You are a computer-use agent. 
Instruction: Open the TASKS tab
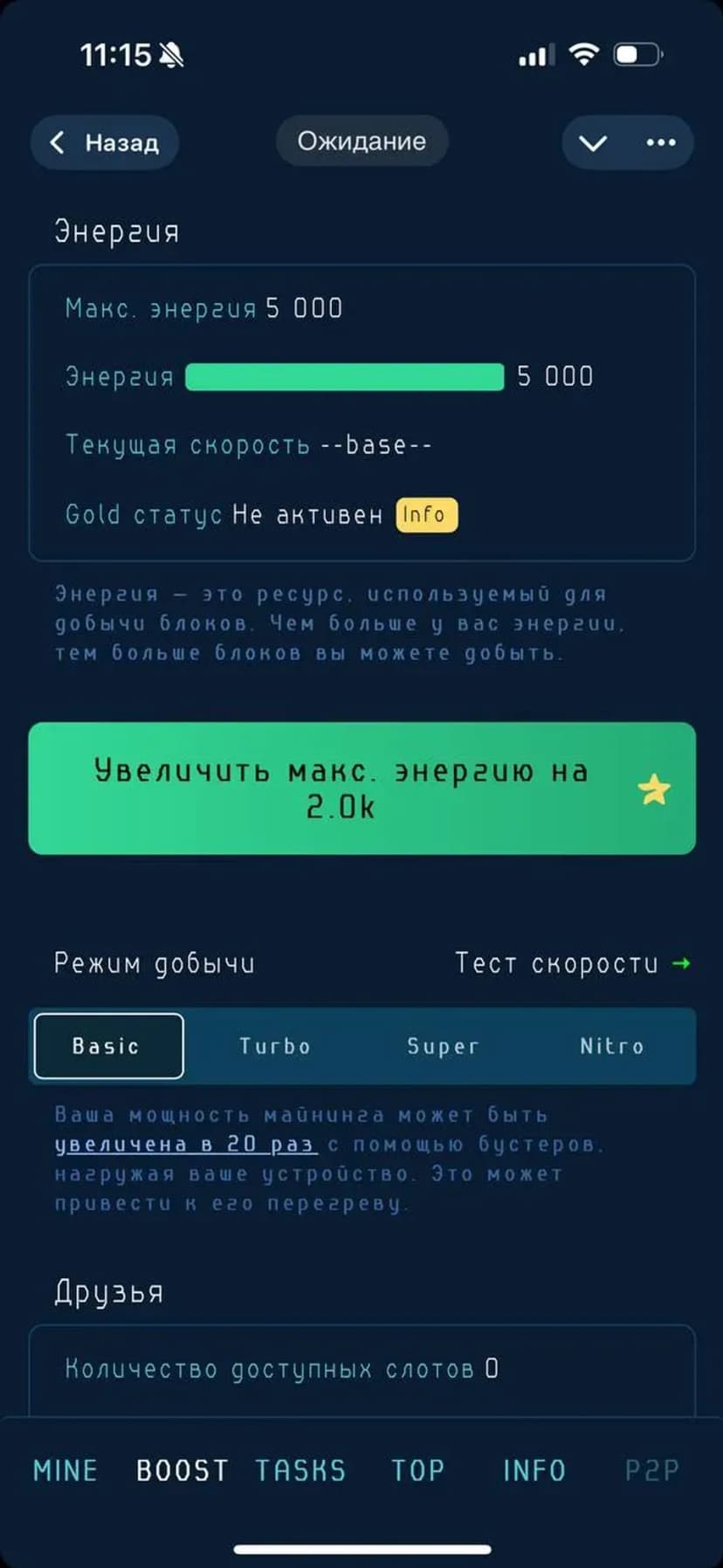(x=300, y=1470)
